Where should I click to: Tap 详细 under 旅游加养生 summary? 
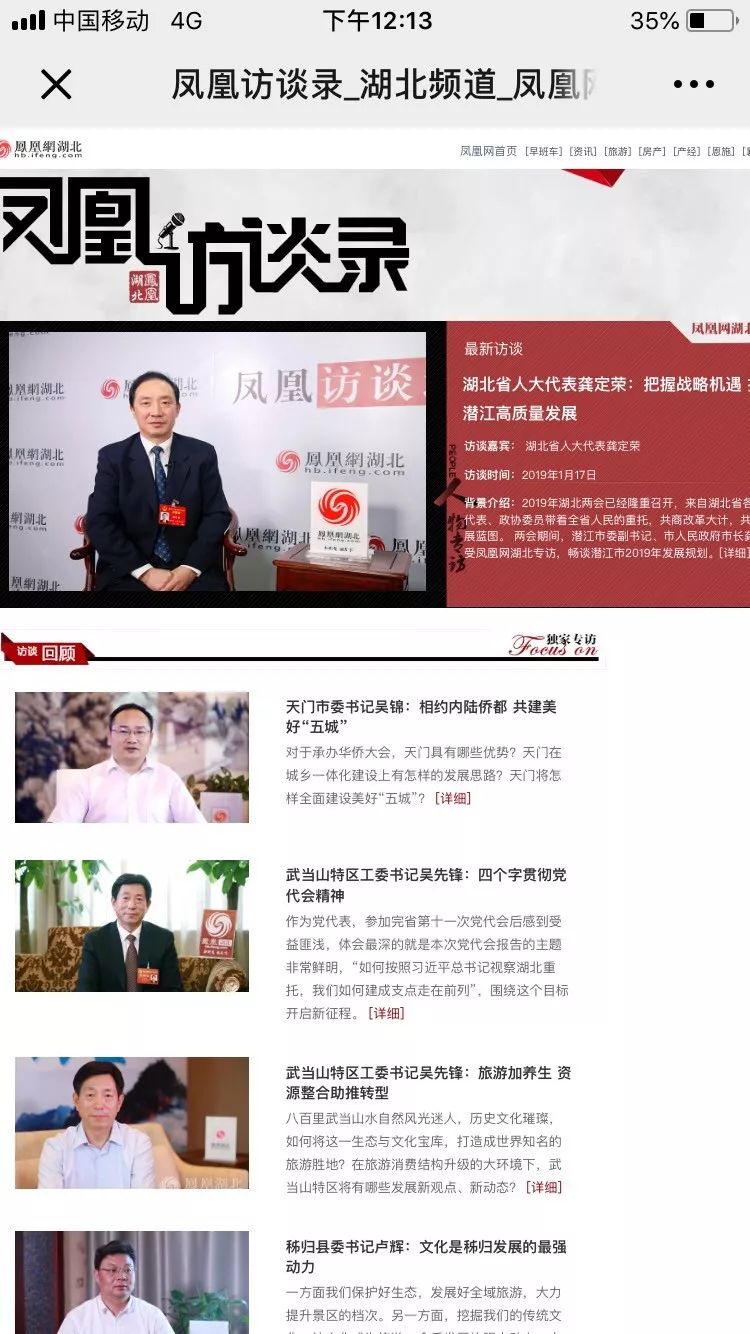[x=544, y=1187]
